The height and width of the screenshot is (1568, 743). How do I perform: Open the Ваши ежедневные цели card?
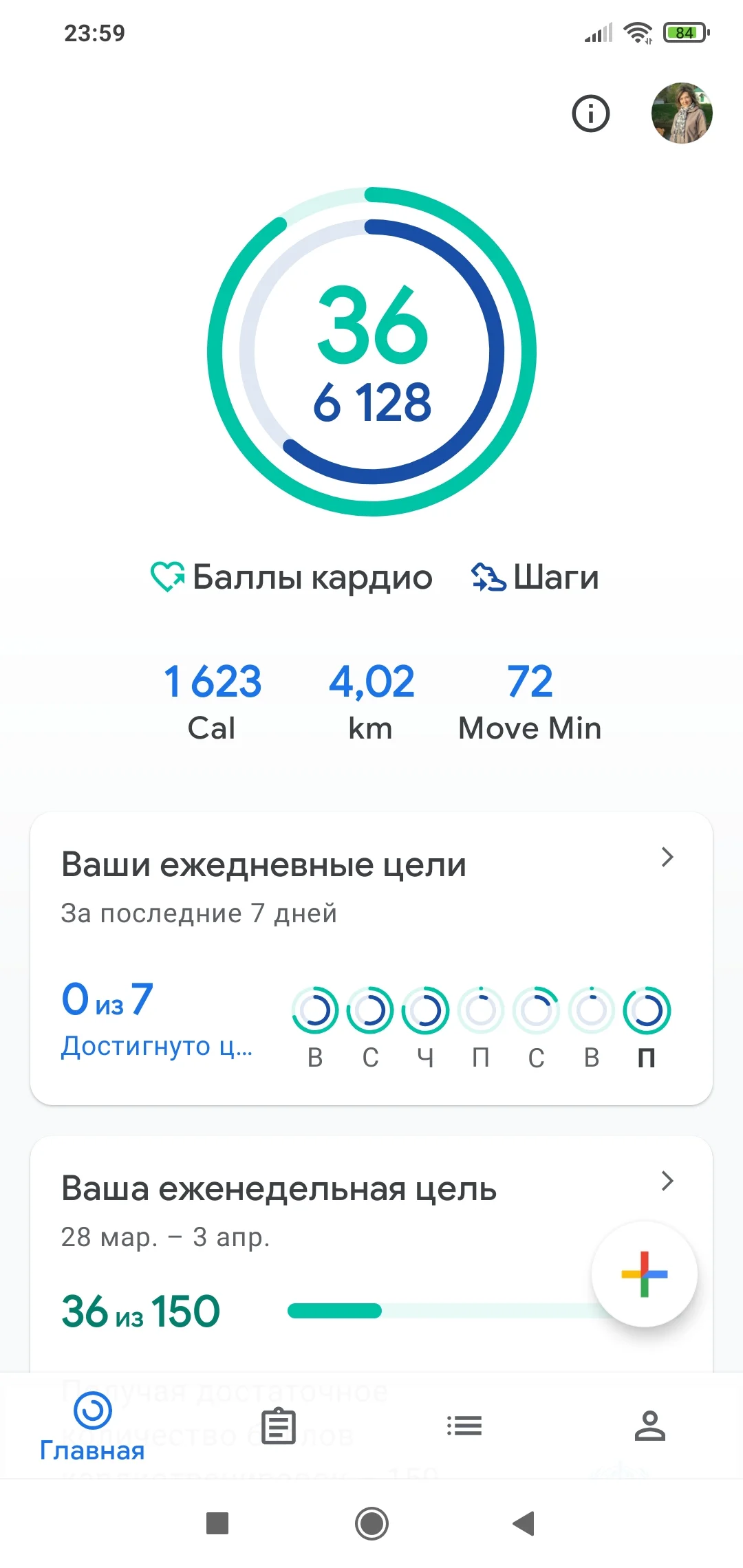[371, 957]
